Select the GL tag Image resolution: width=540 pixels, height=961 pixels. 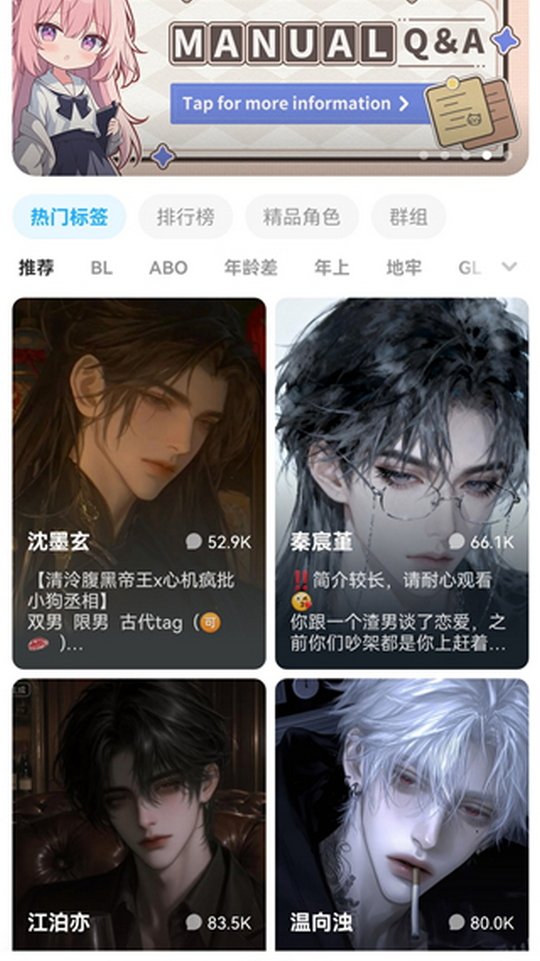pyautogui.click(x=470, y=268)
